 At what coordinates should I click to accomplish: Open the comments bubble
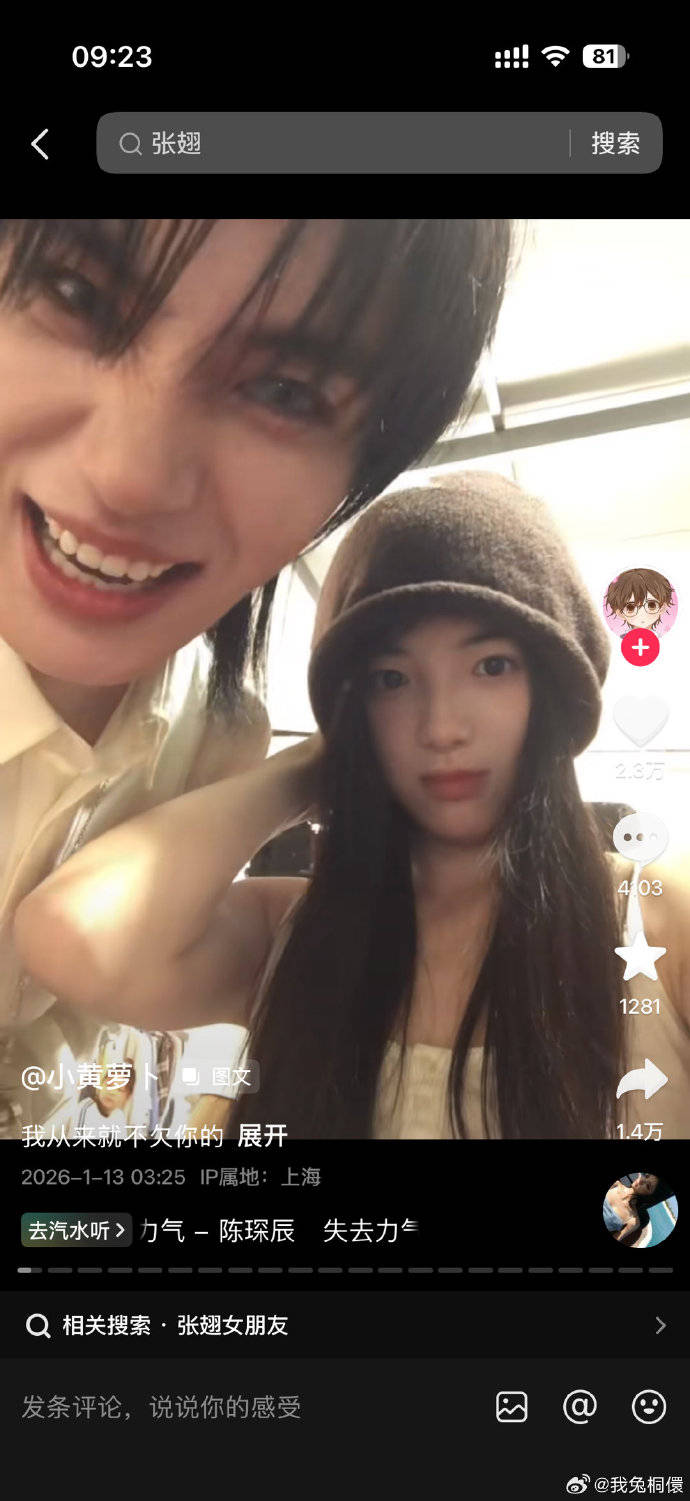640,838
